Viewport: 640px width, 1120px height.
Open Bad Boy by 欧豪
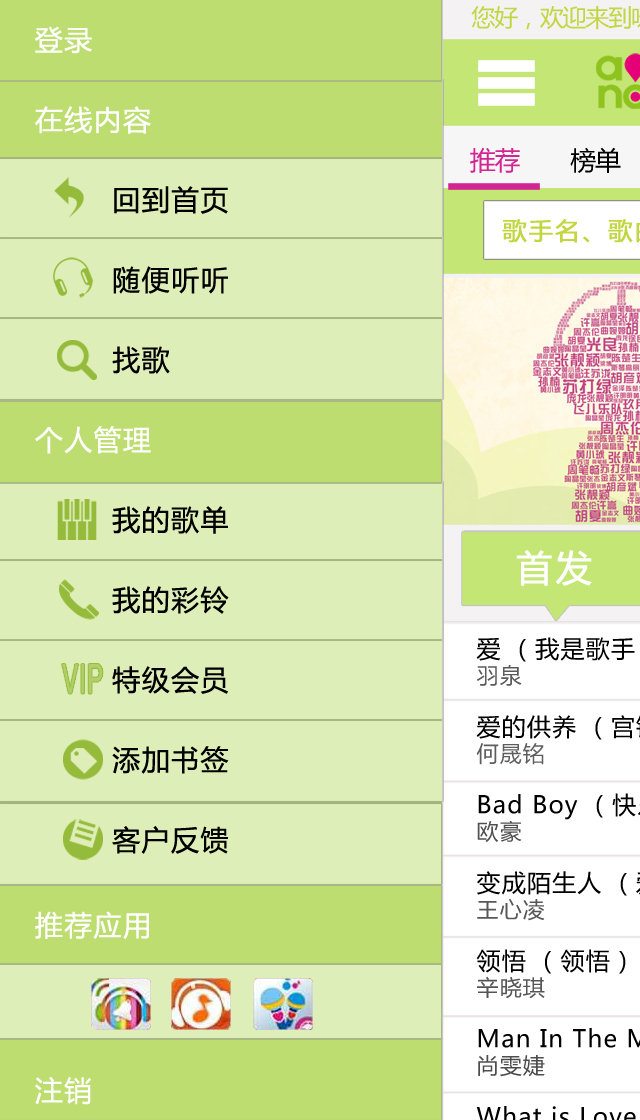click(555, 818)
